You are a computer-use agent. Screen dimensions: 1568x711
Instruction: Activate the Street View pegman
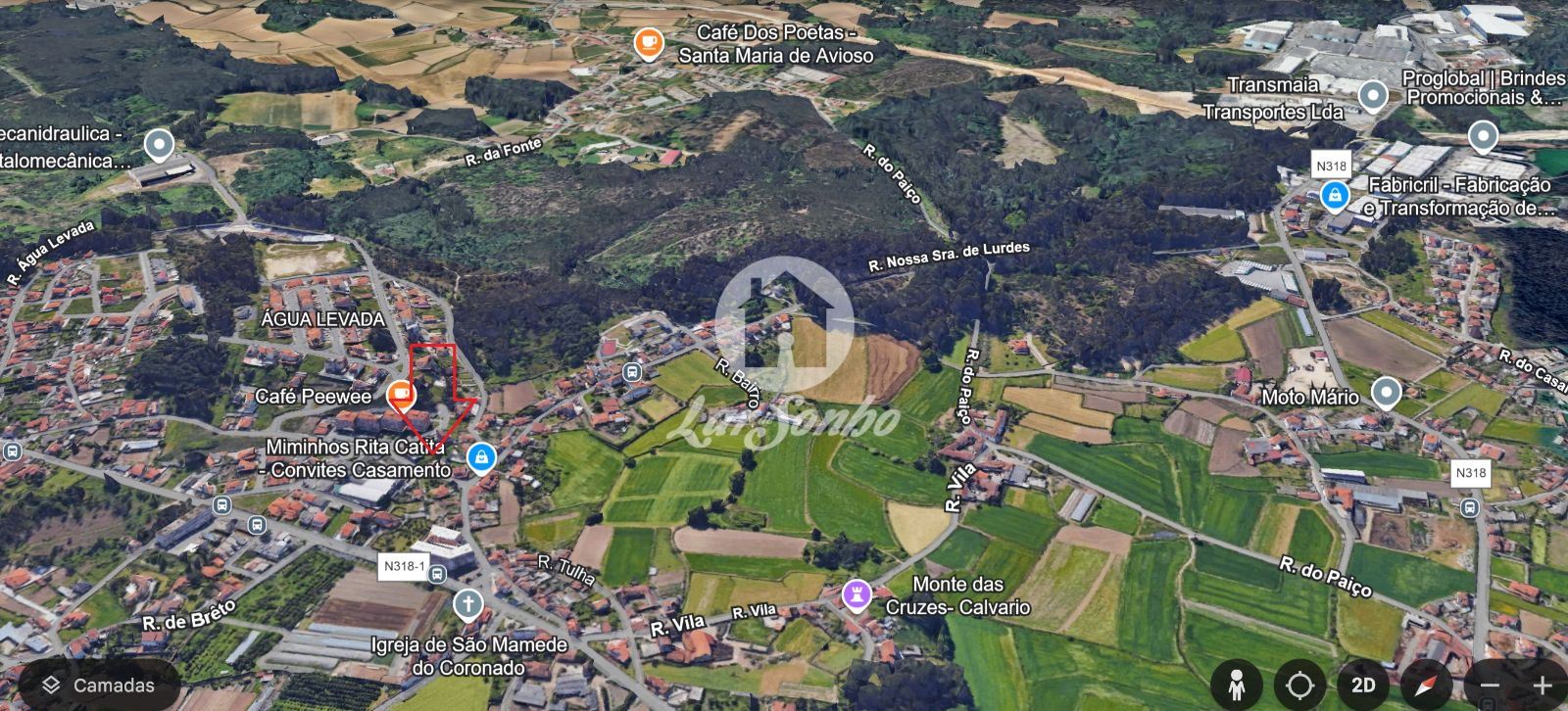[1237, 685]
